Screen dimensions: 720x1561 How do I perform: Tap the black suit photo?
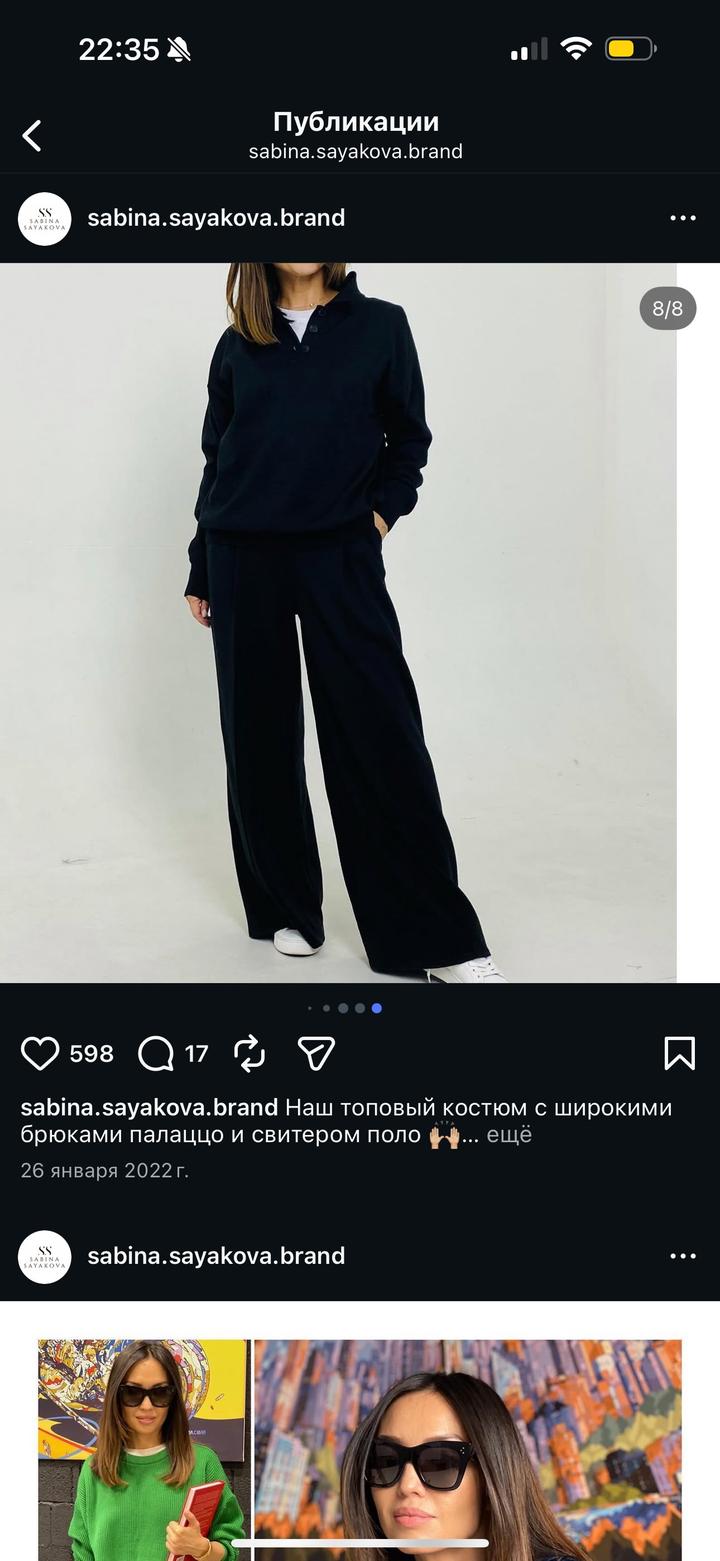point(338,622)
